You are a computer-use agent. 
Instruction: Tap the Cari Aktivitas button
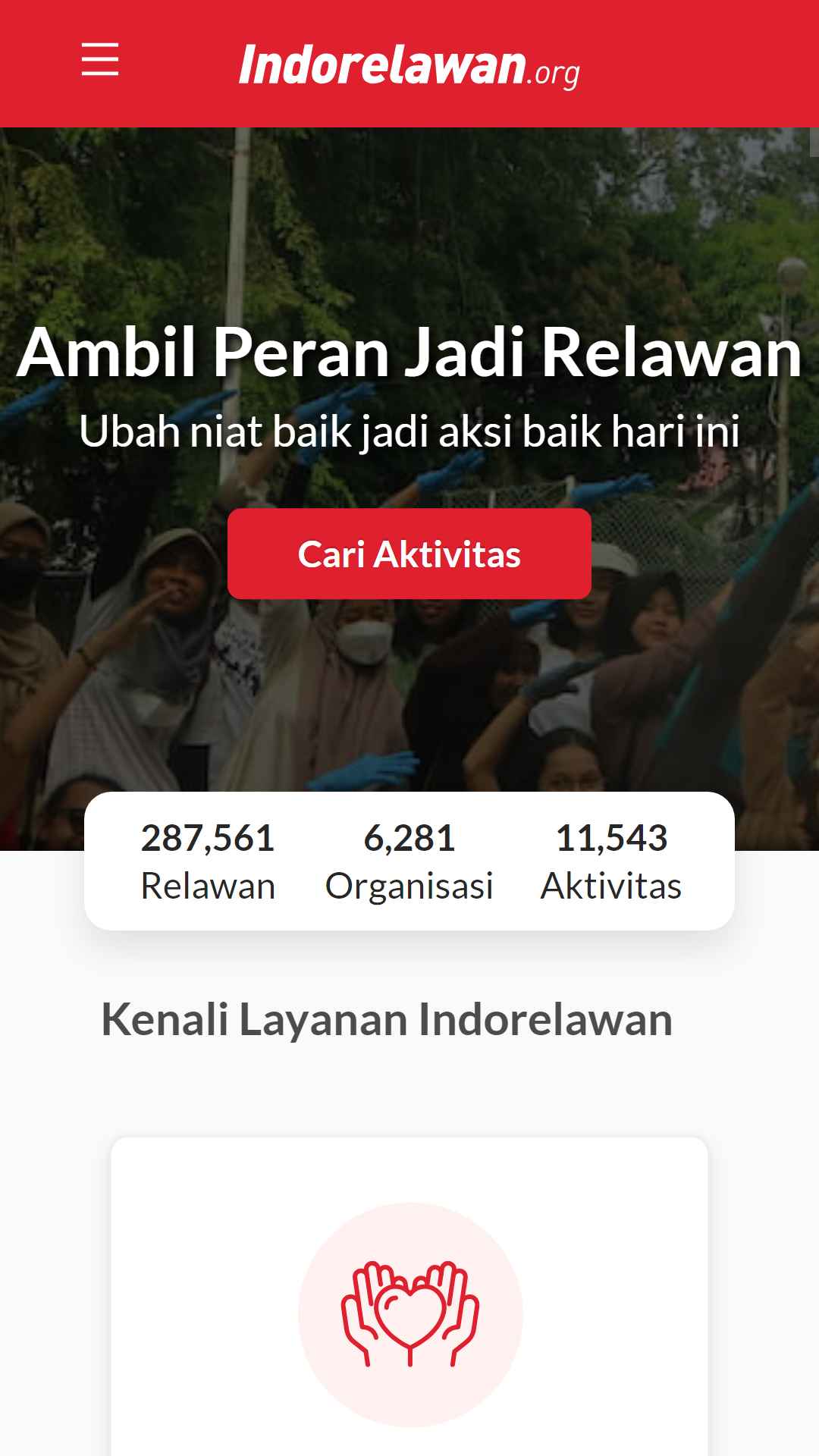point(409,554)
